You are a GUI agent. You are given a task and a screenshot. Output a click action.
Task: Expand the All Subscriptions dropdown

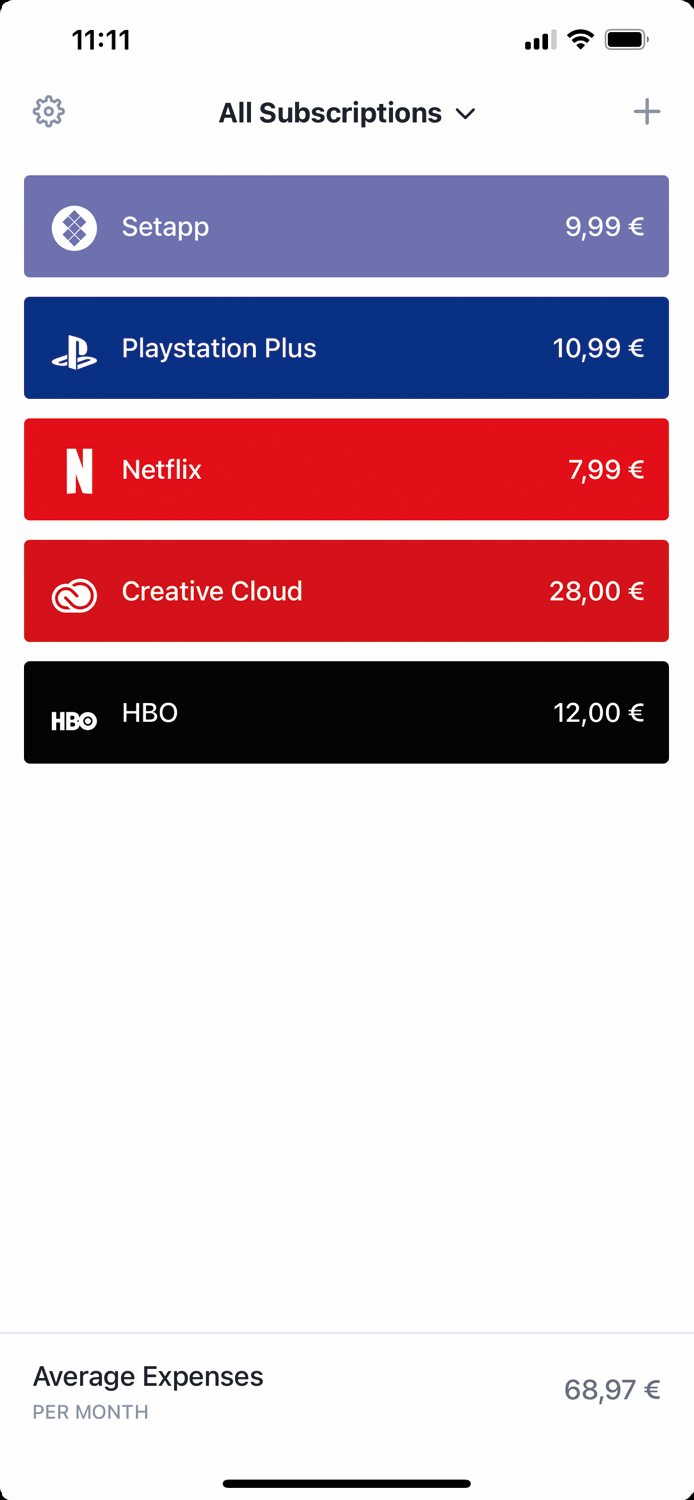point(347,113)
